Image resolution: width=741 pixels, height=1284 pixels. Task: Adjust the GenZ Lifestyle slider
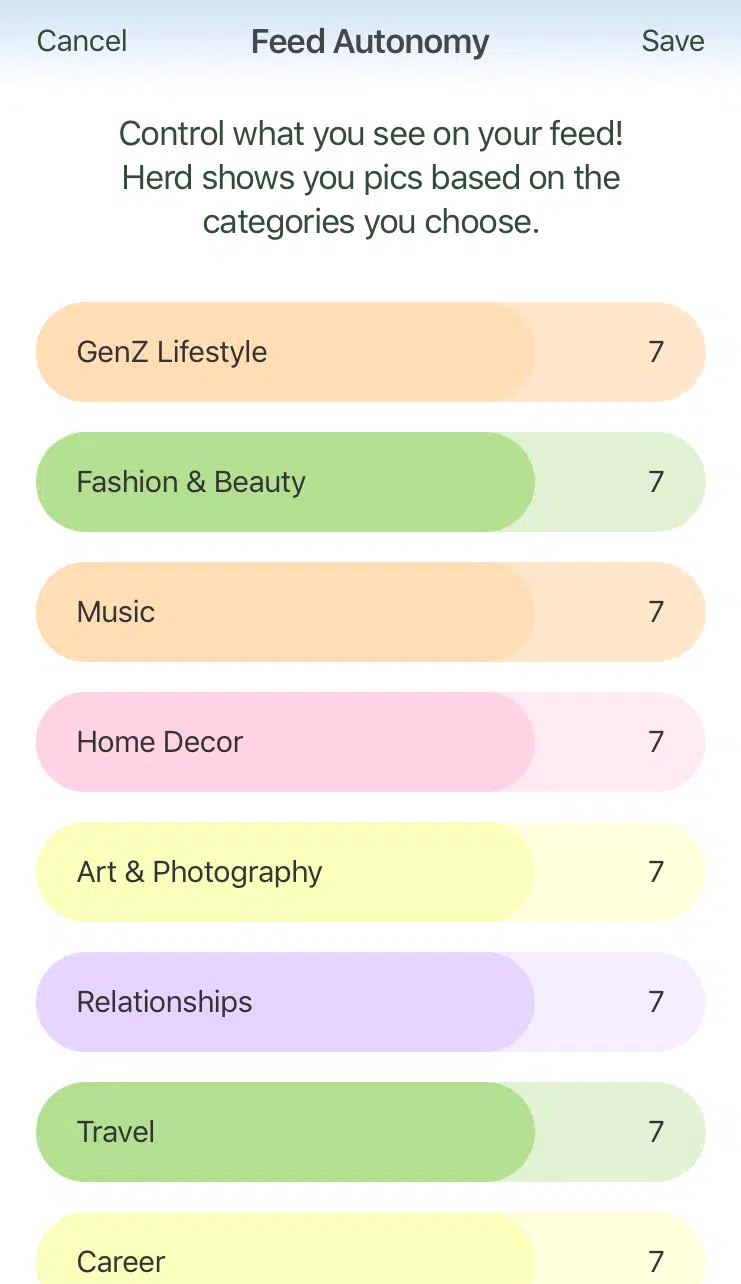[371, 352]
